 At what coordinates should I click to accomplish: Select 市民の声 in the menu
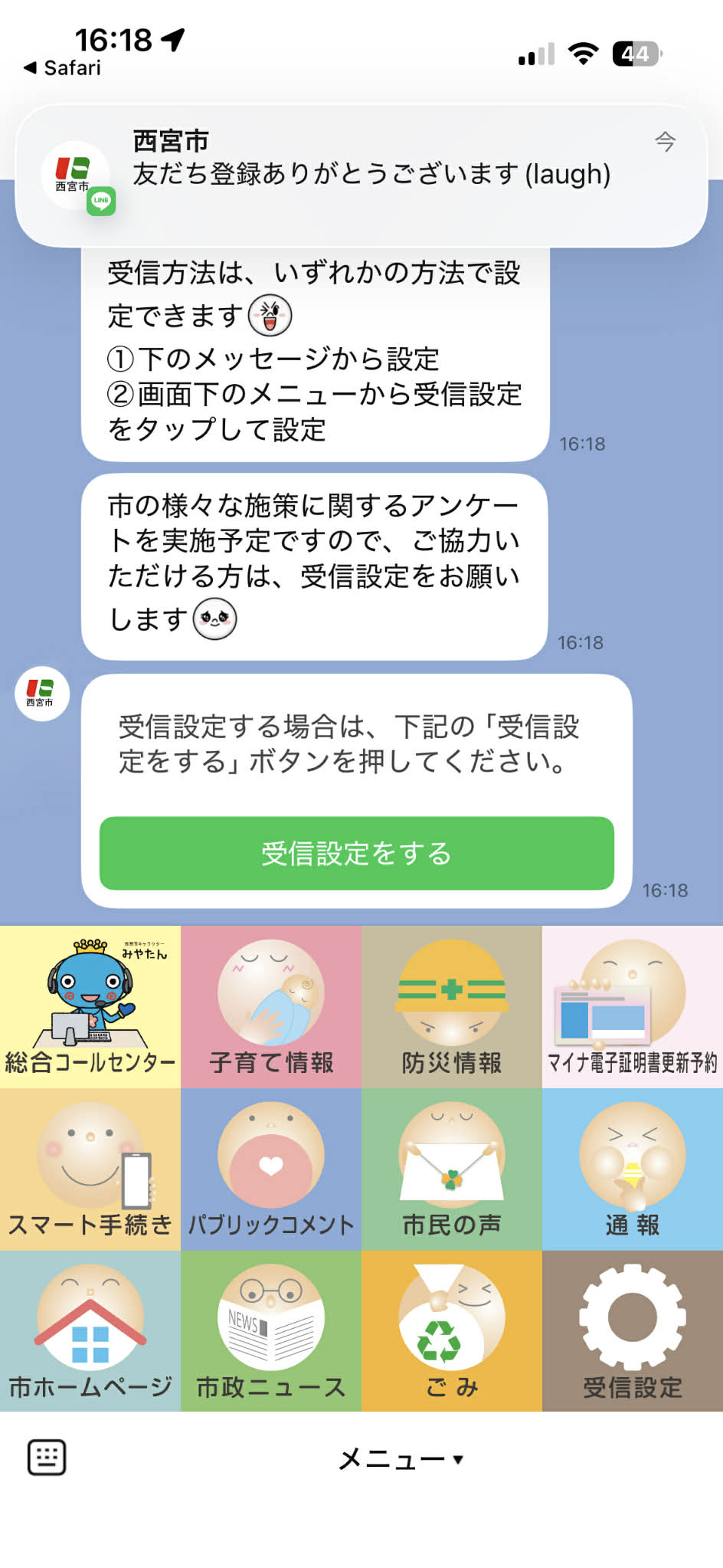pos(452,1169)
